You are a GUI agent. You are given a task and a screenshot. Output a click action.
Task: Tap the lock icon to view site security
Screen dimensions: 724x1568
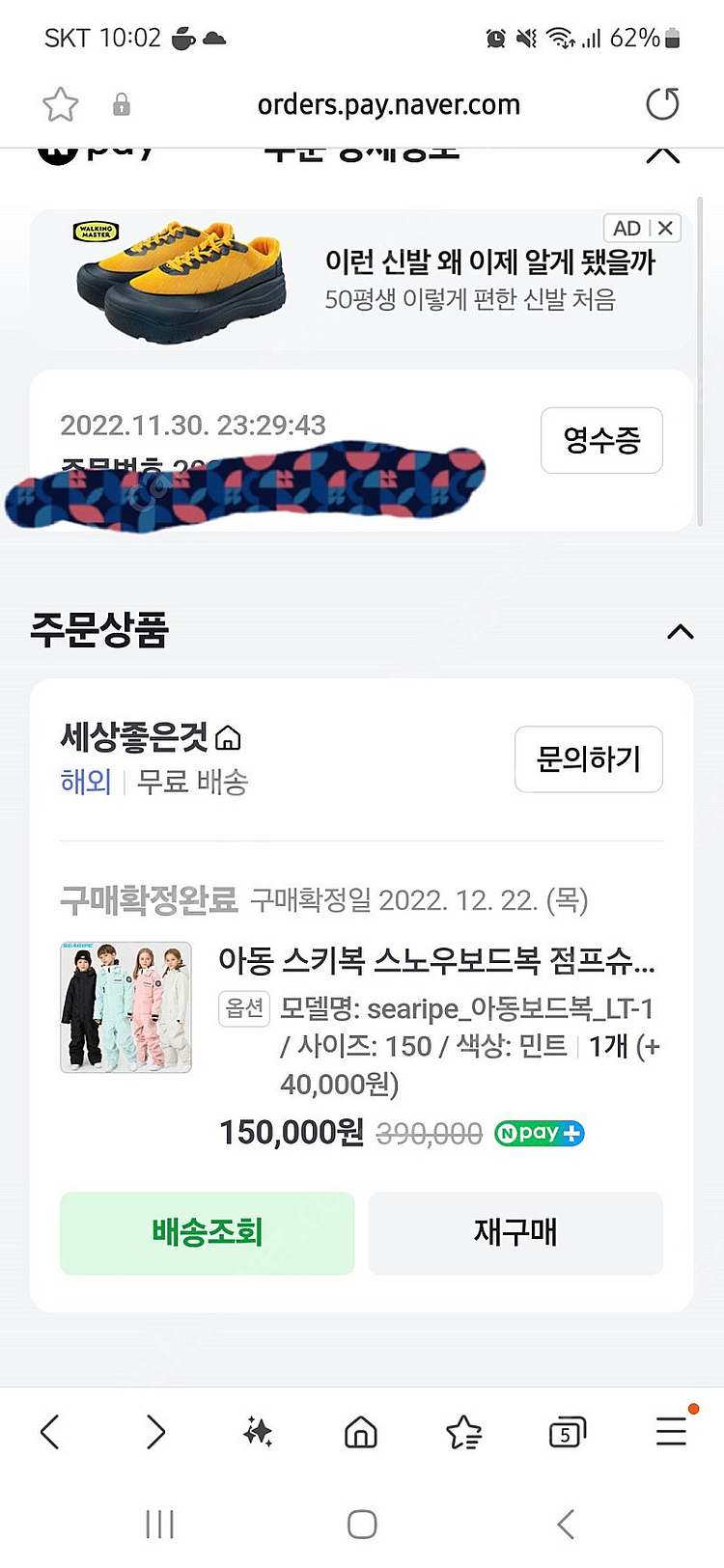121,104
